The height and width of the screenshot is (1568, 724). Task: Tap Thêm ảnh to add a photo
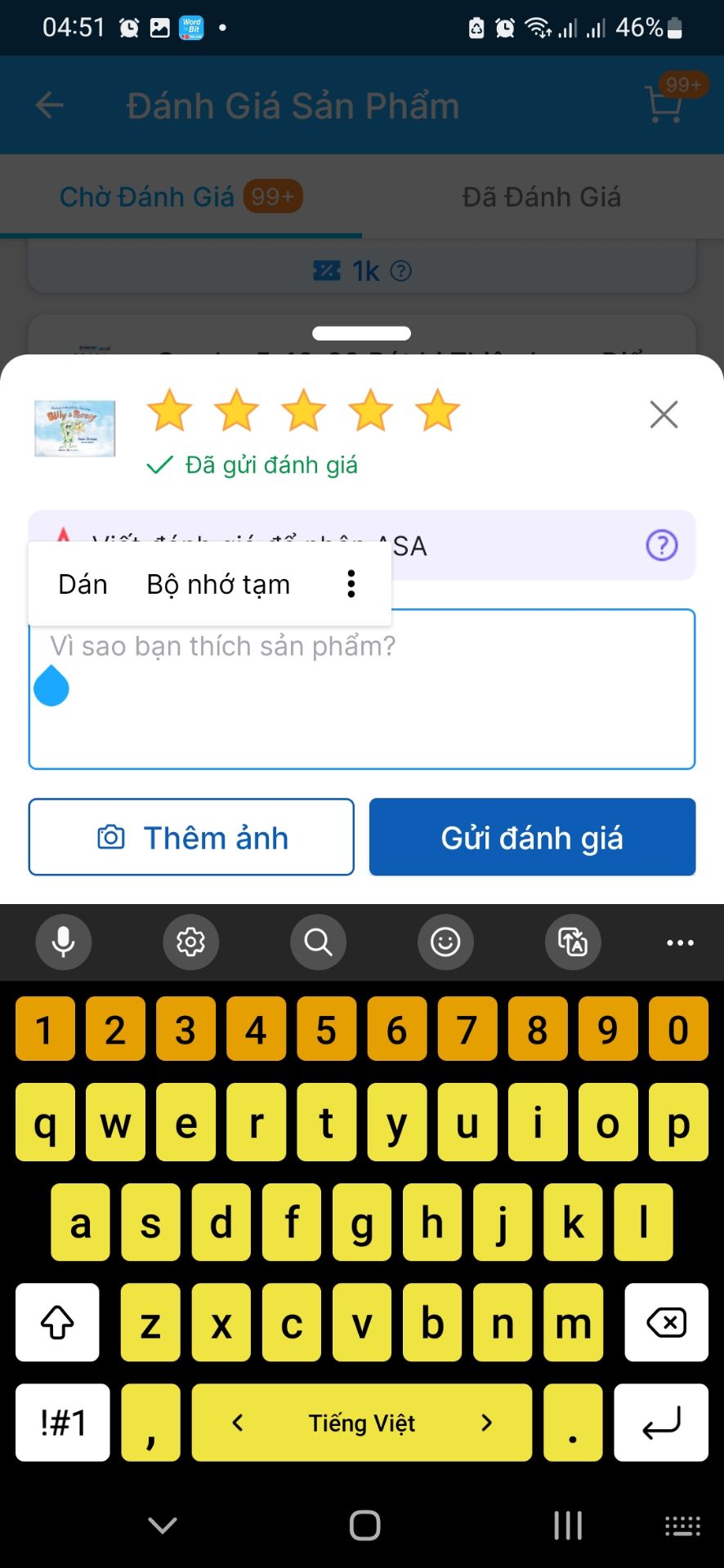click(x=190, y=837)
